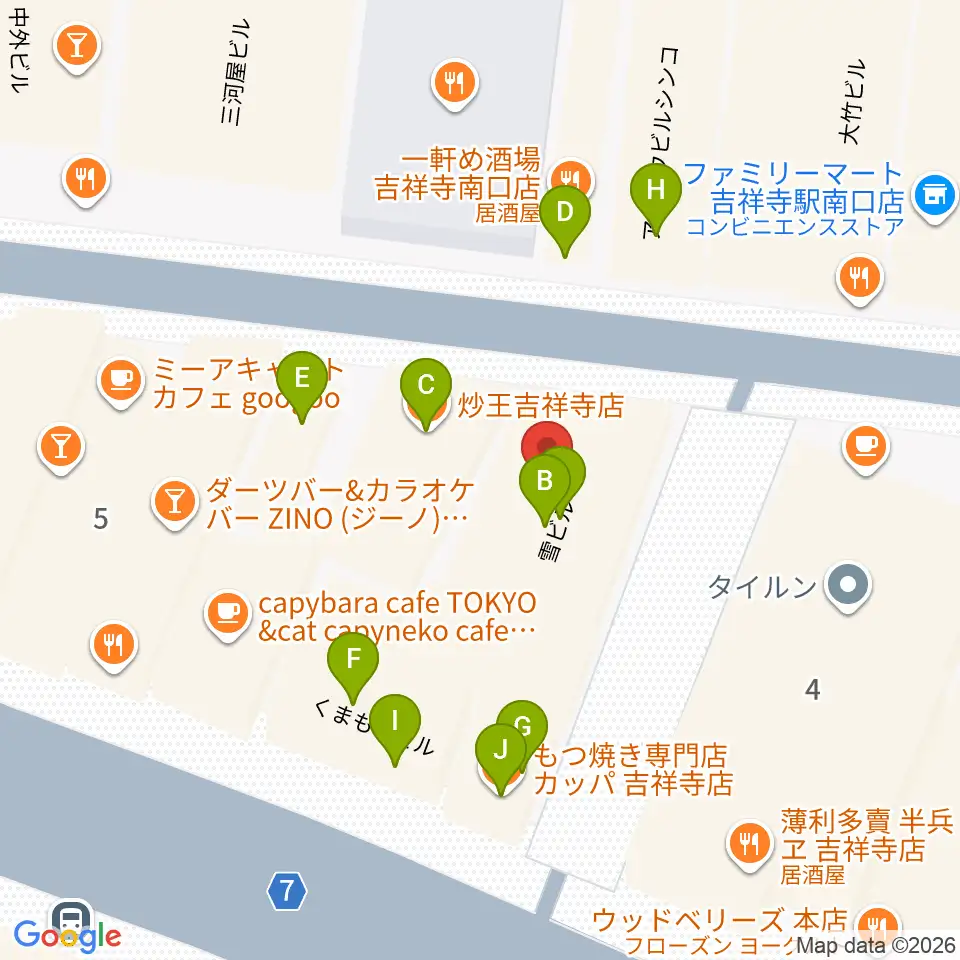Viewport: 960px width, 960px height.
Task: Tap the 薄利多賣 半兵ヱ restaurant pin
Action: 749,846
